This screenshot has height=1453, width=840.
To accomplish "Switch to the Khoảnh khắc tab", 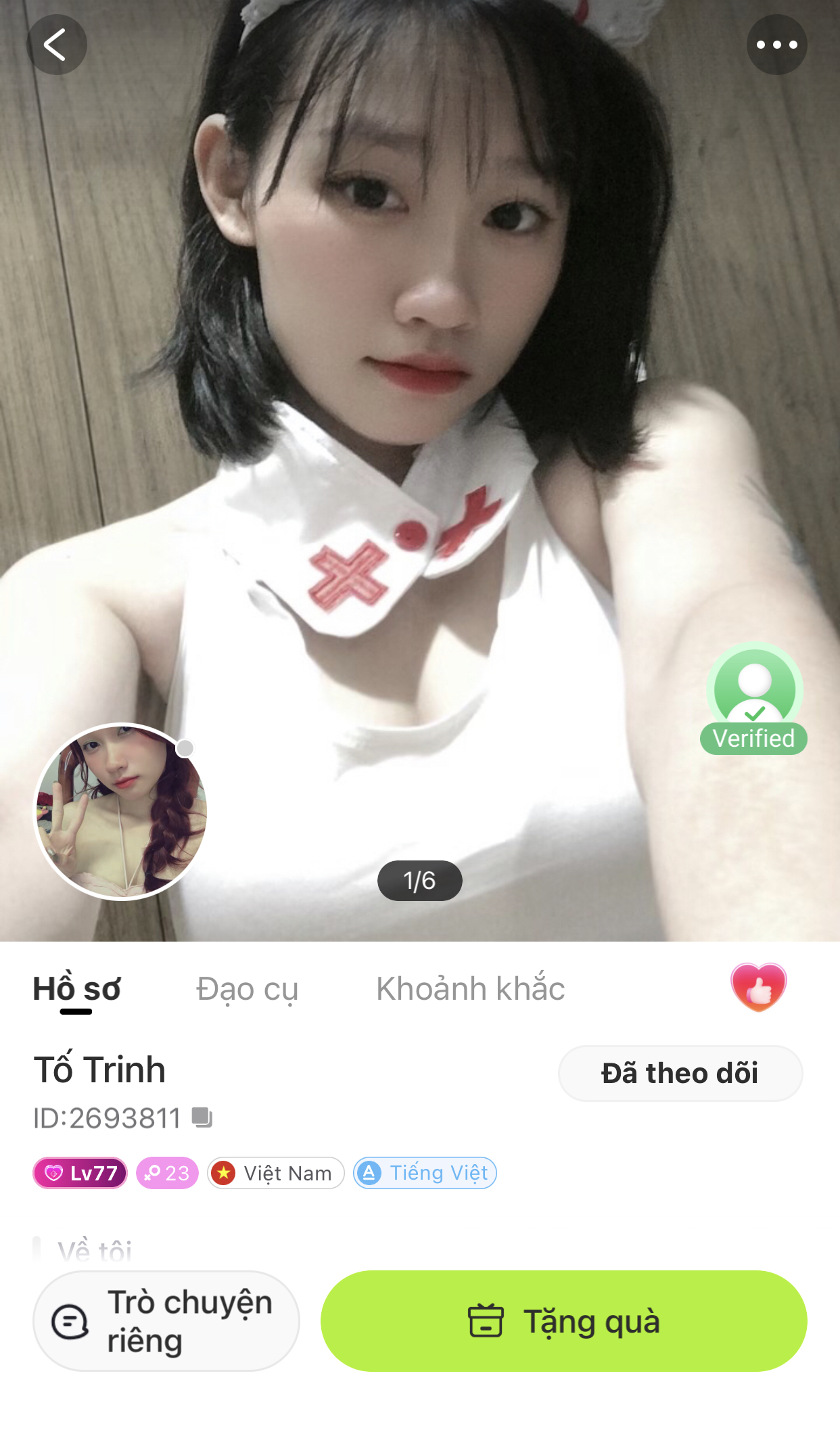I will [x=470, y=989].
